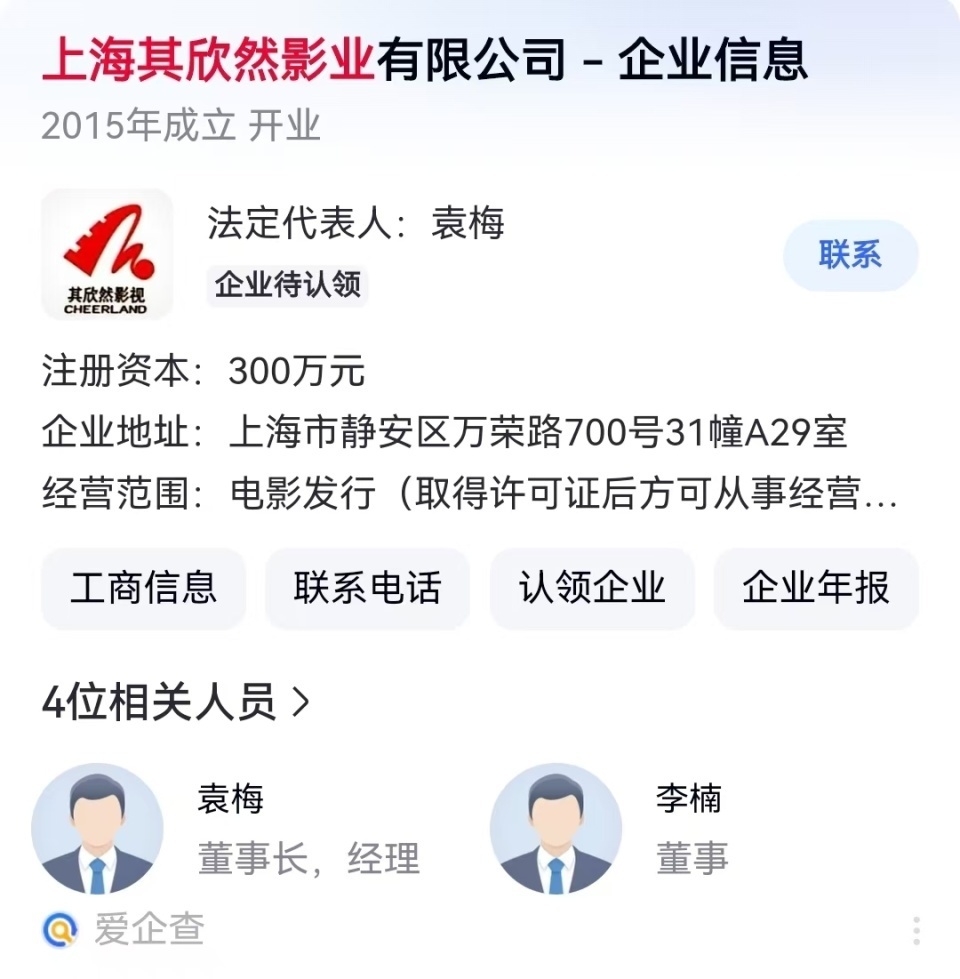This screenshot has height=979, width=960.
Task: Open the 企业年报 annual report
Action: (816, 589)
